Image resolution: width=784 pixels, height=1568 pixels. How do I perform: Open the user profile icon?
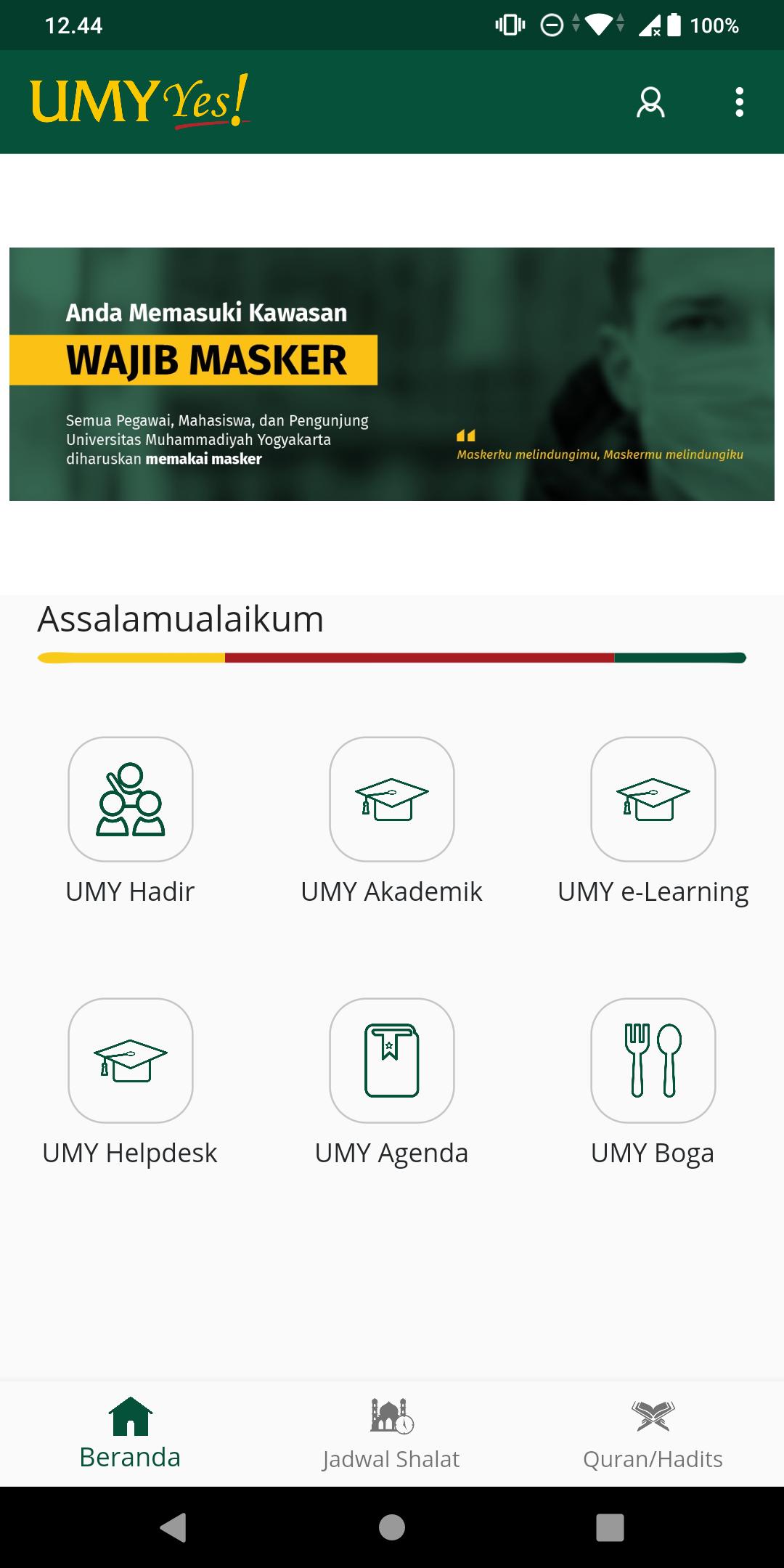click(x=650, y=102)
